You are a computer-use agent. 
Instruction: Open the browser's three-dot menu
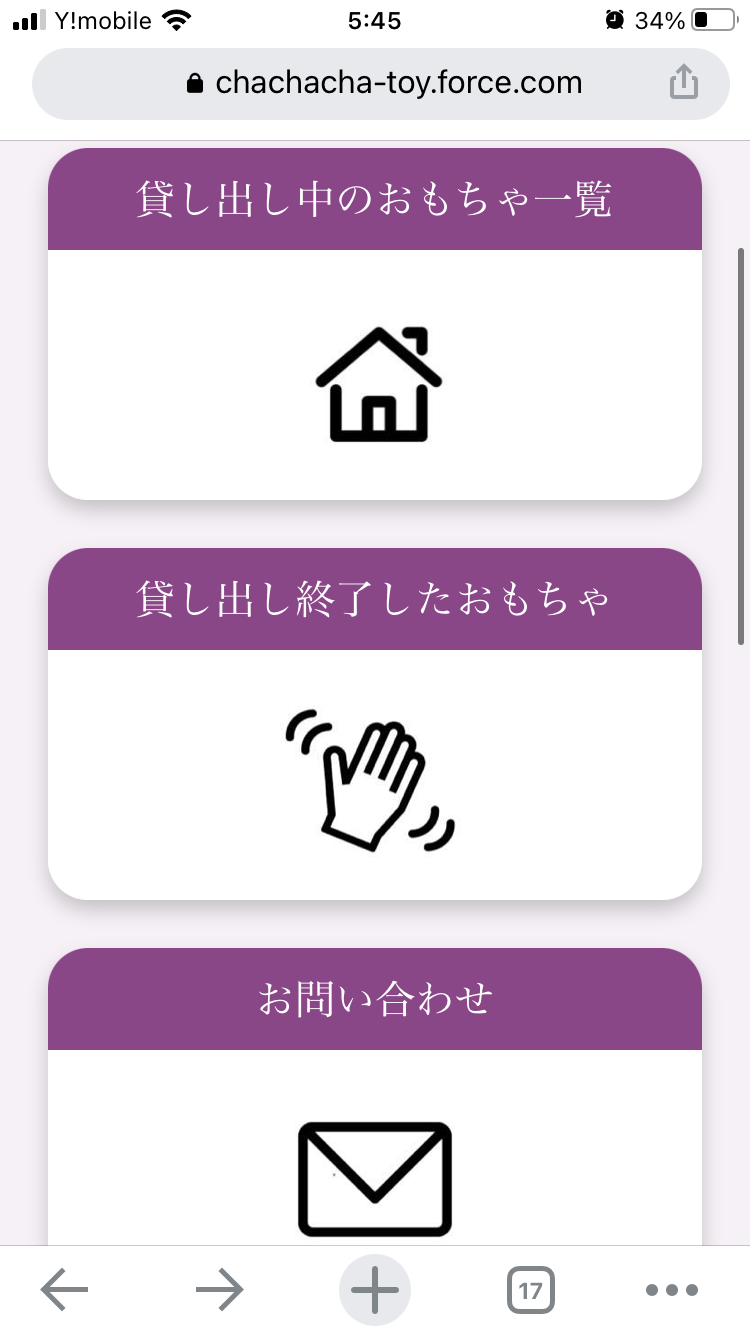point(672,1290)
